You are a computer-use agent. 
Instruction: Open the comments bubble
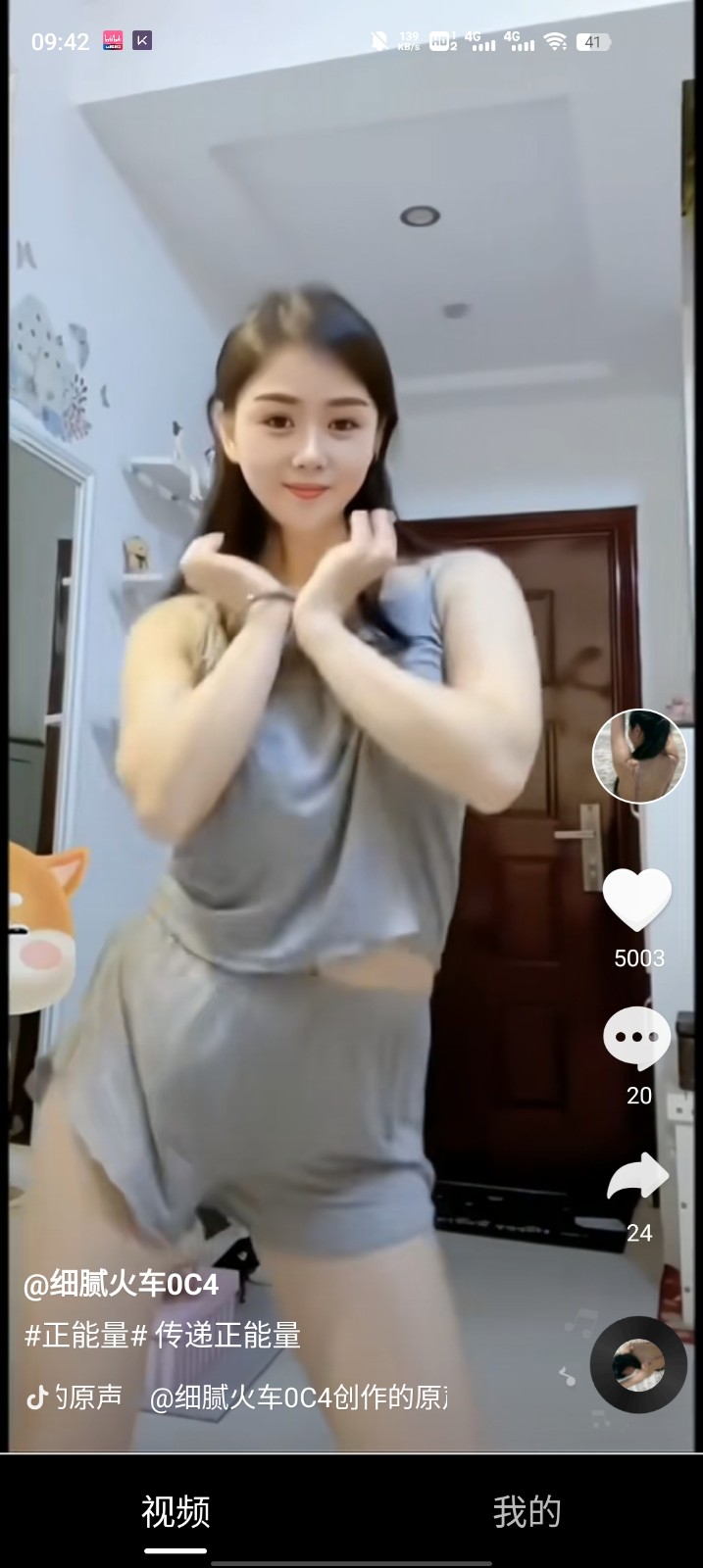click(x=637, y=1039)
